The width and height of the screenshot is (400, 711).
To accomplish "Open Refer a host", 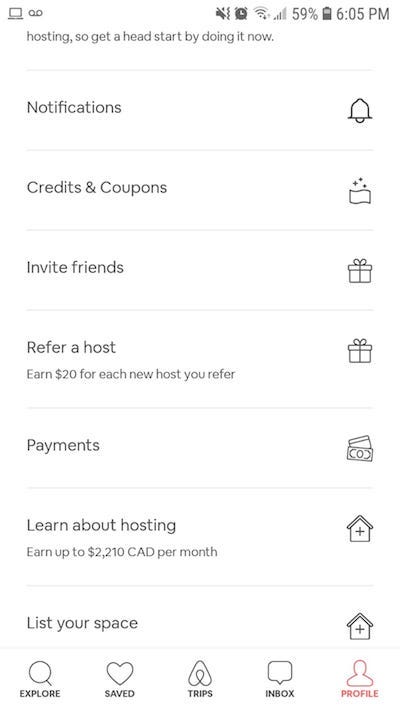I will tap(200, 359).
